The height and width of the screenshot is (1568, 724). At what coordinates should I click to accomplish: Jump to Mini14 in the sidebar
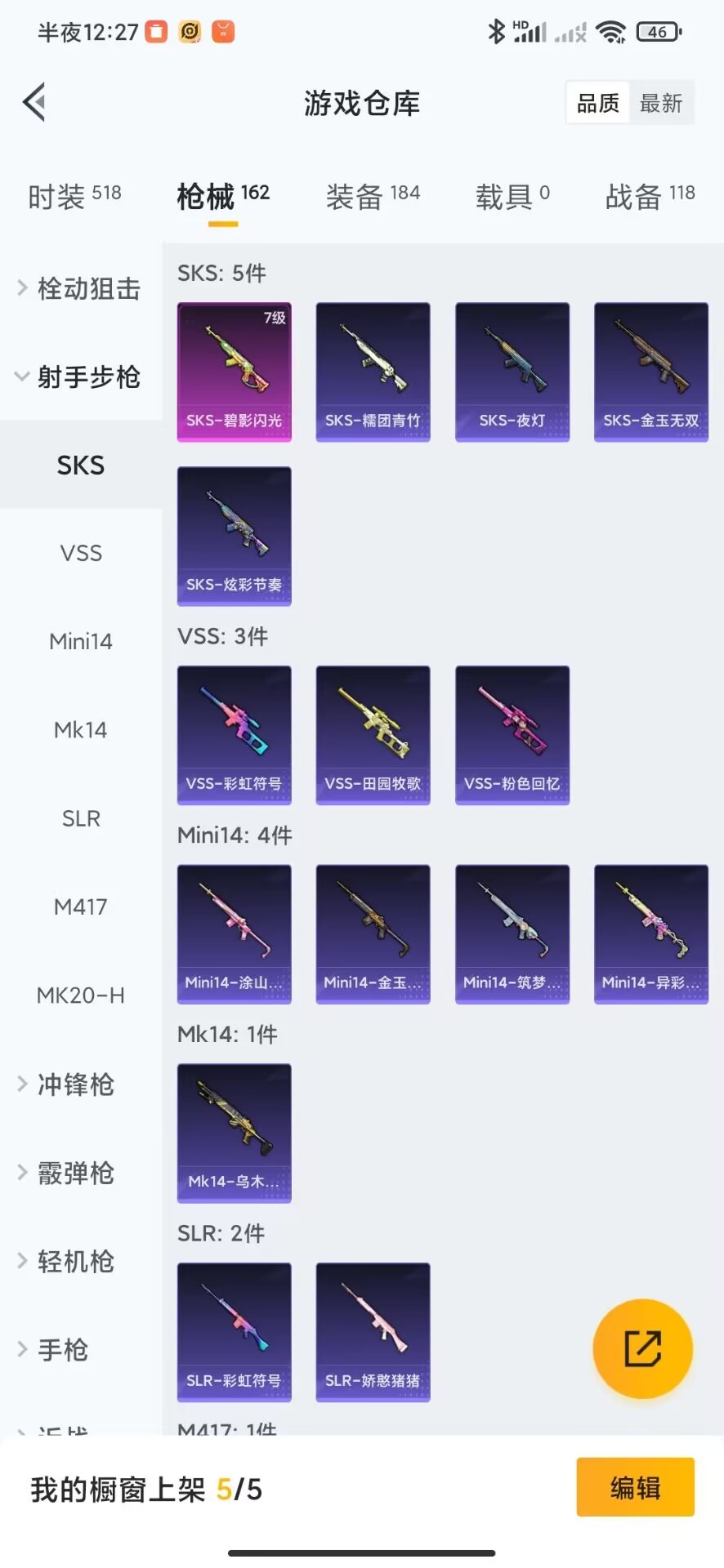pos(81,641)
